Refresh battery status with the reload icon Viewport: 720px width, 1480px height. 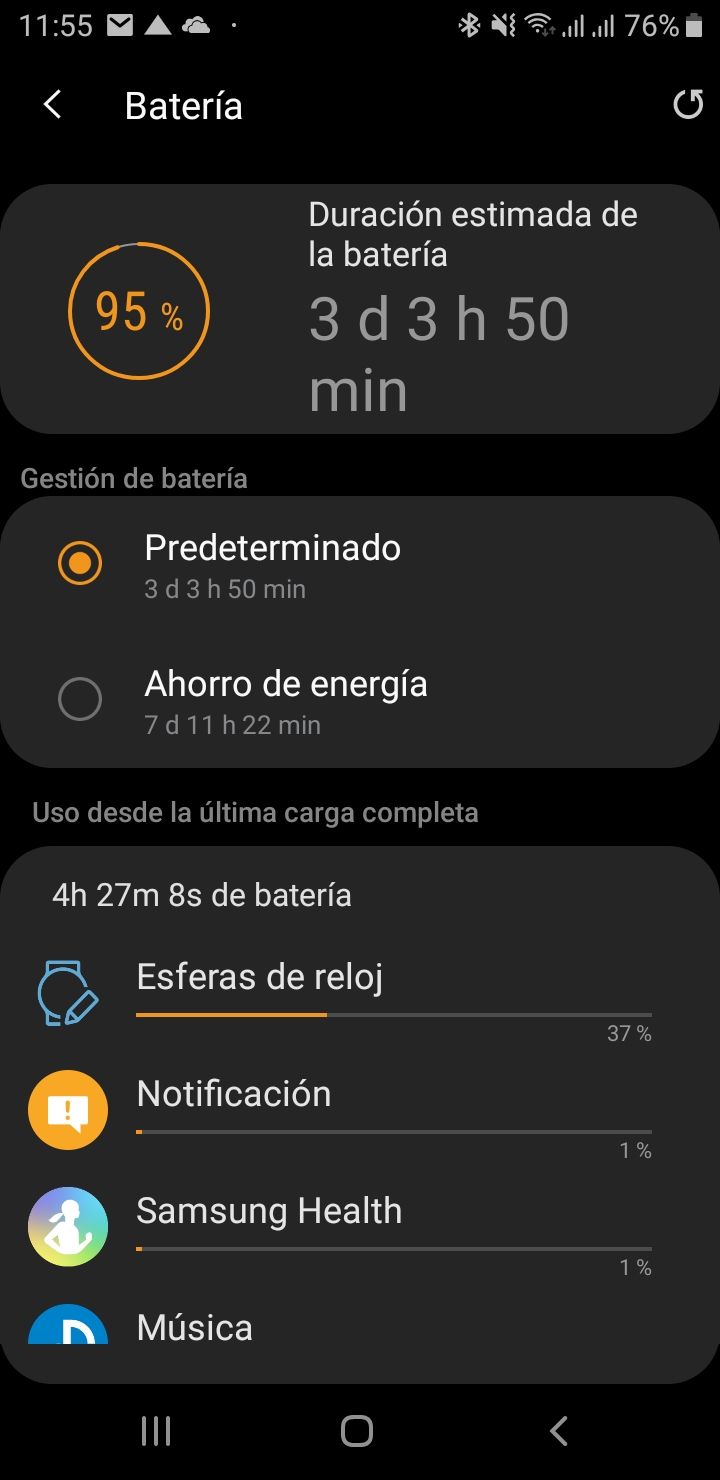688,104
